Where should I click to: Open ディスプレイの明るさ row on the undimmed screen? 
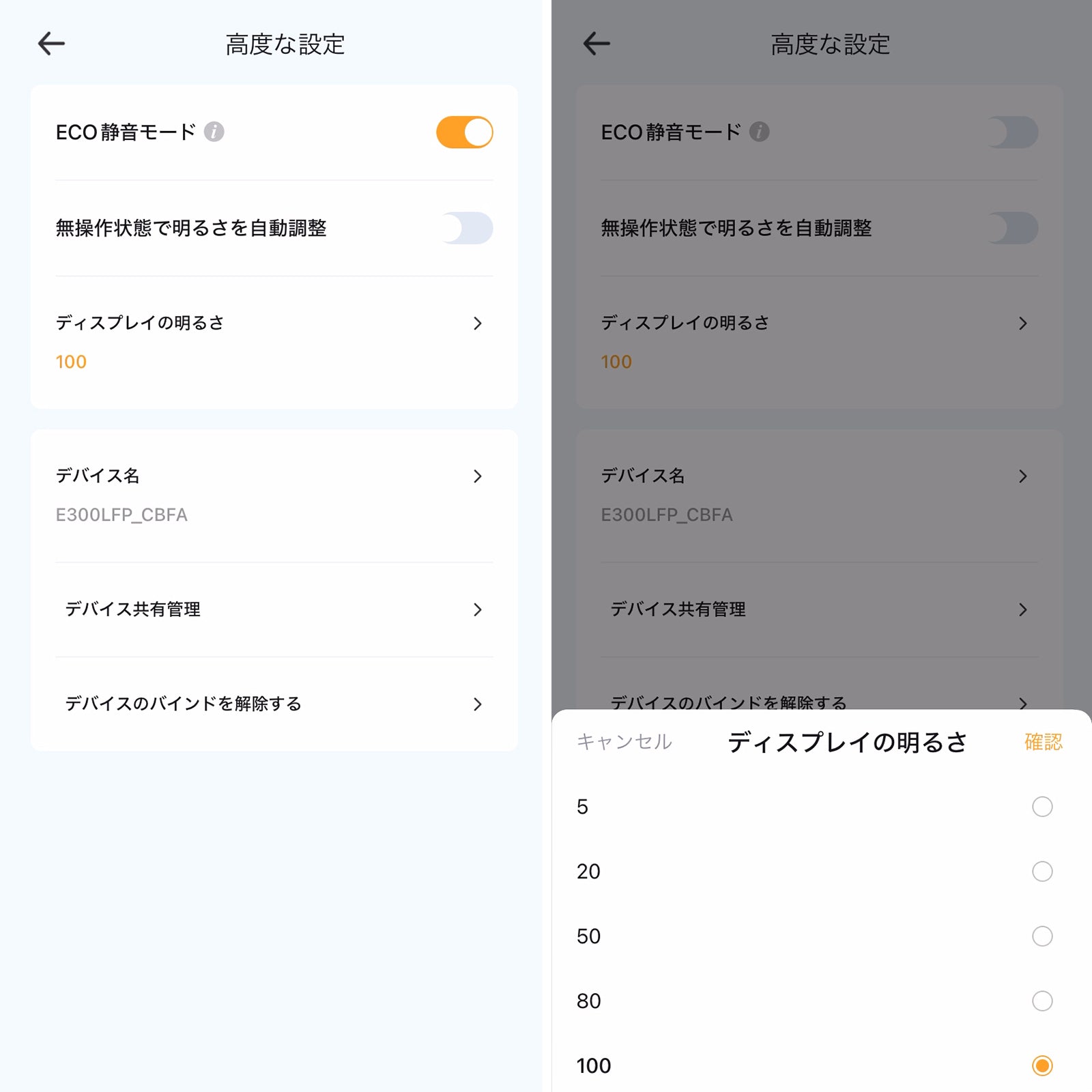(273, 341)
